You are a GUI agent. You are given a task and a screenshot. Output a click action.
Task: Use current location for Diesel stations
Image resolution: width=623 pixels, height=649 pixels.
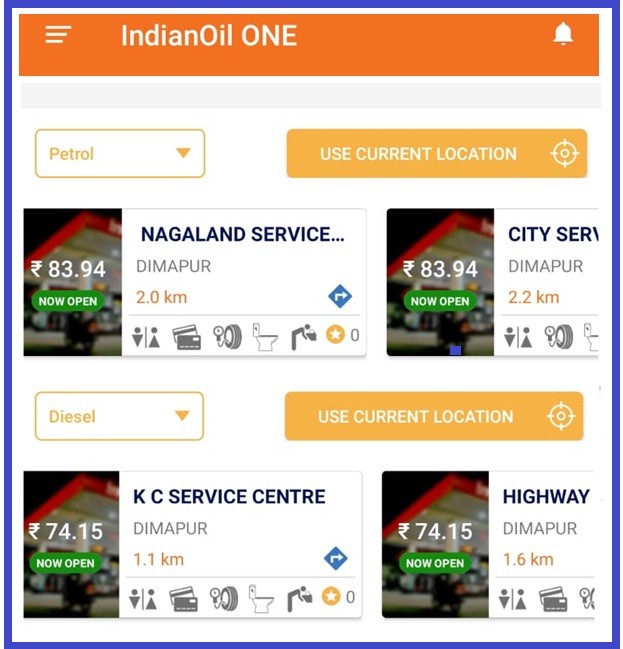point(434,416)
